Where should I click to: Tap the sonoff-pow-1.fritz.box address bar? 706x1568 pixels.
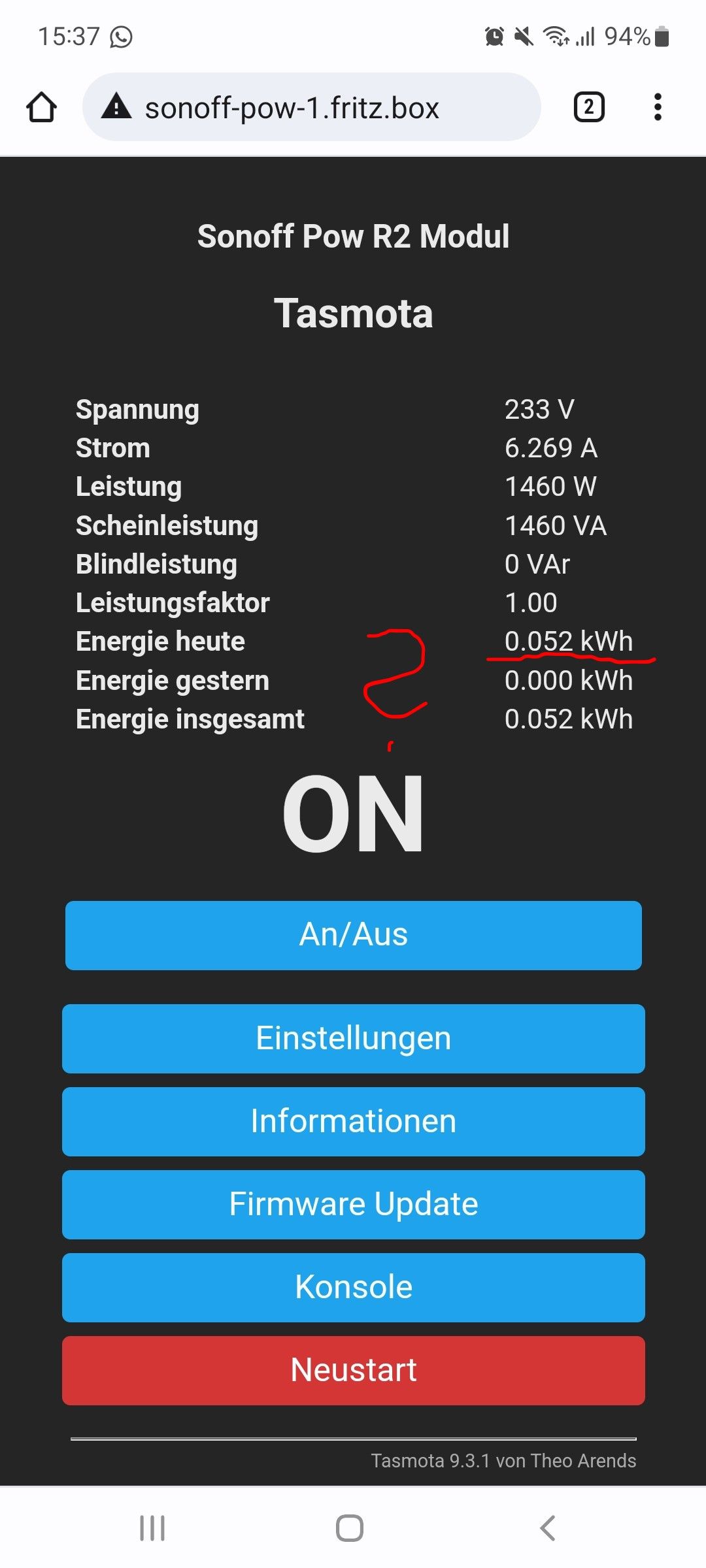(311, 107)
